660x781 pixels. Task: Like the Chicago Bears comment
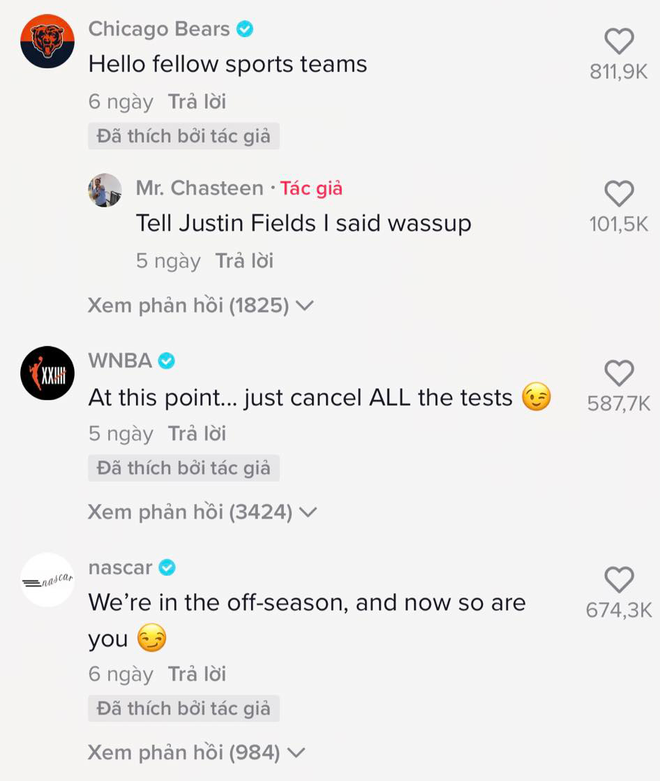point(619,41)
